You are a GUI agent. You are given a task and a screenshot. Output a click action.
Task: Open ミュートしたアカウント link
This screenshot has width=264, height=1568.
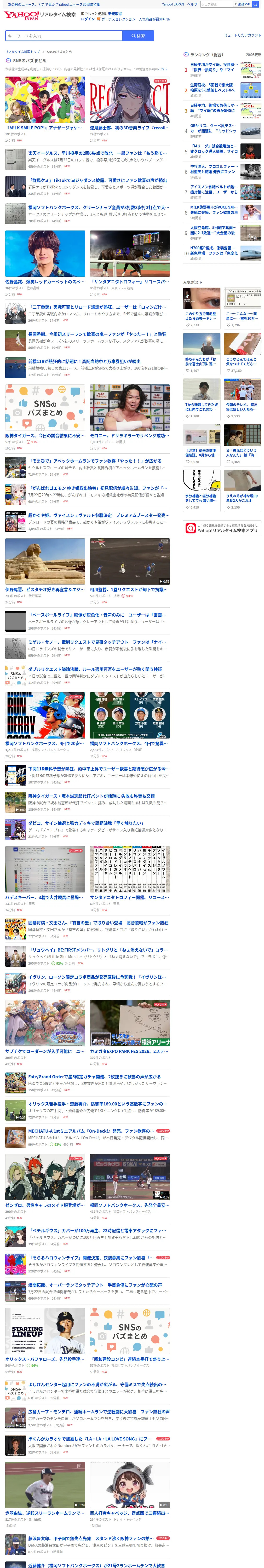tap(242, 35)
